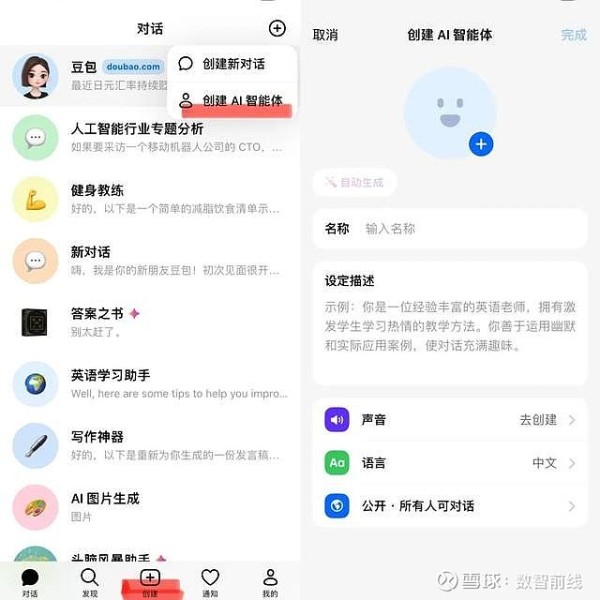Cancel creating the AI agent
This screenshot has width=600, height=600.
tap(325, 35)
